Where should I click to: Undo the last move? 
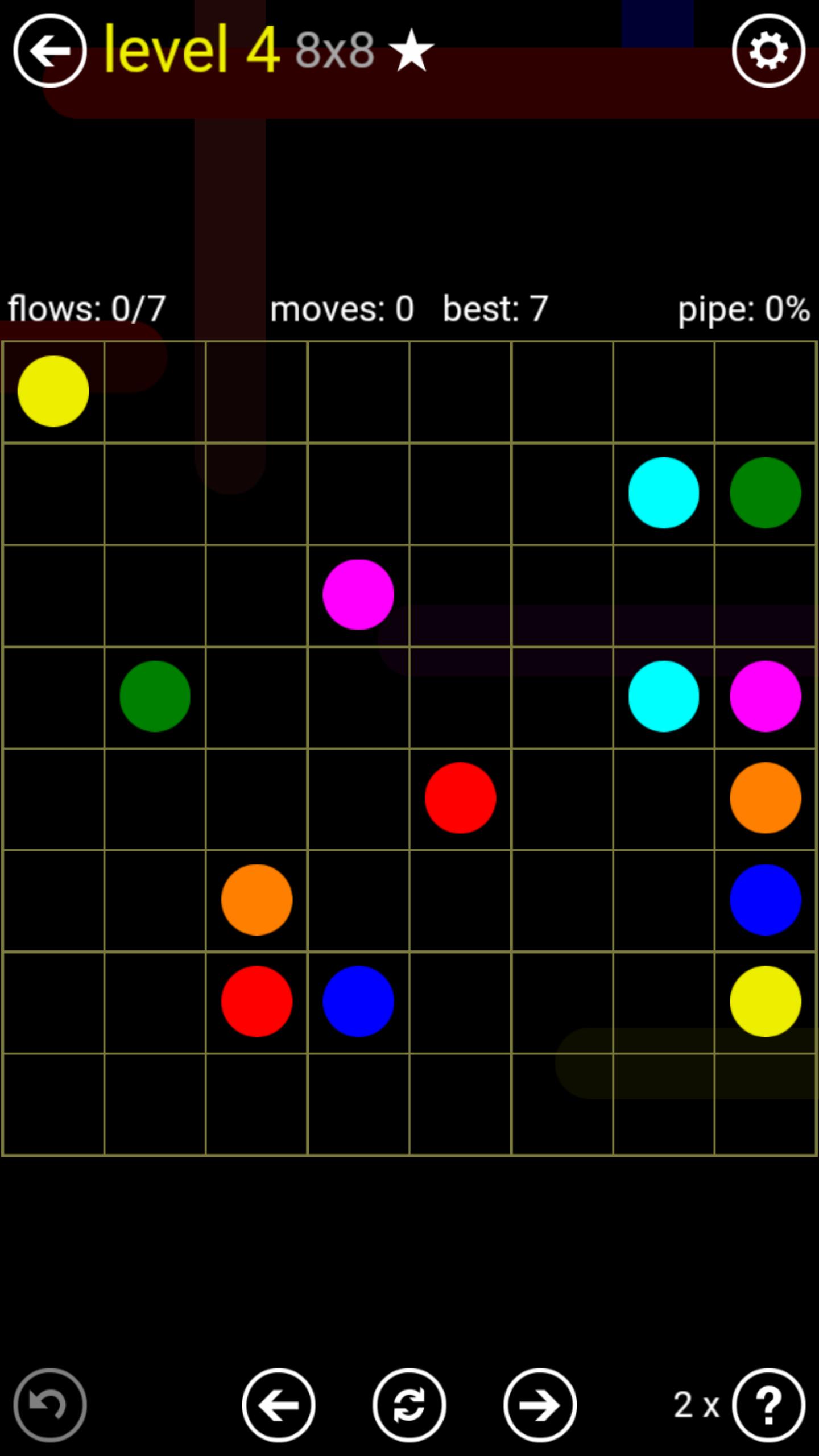pyautogui.click(x=50, y=1405)
